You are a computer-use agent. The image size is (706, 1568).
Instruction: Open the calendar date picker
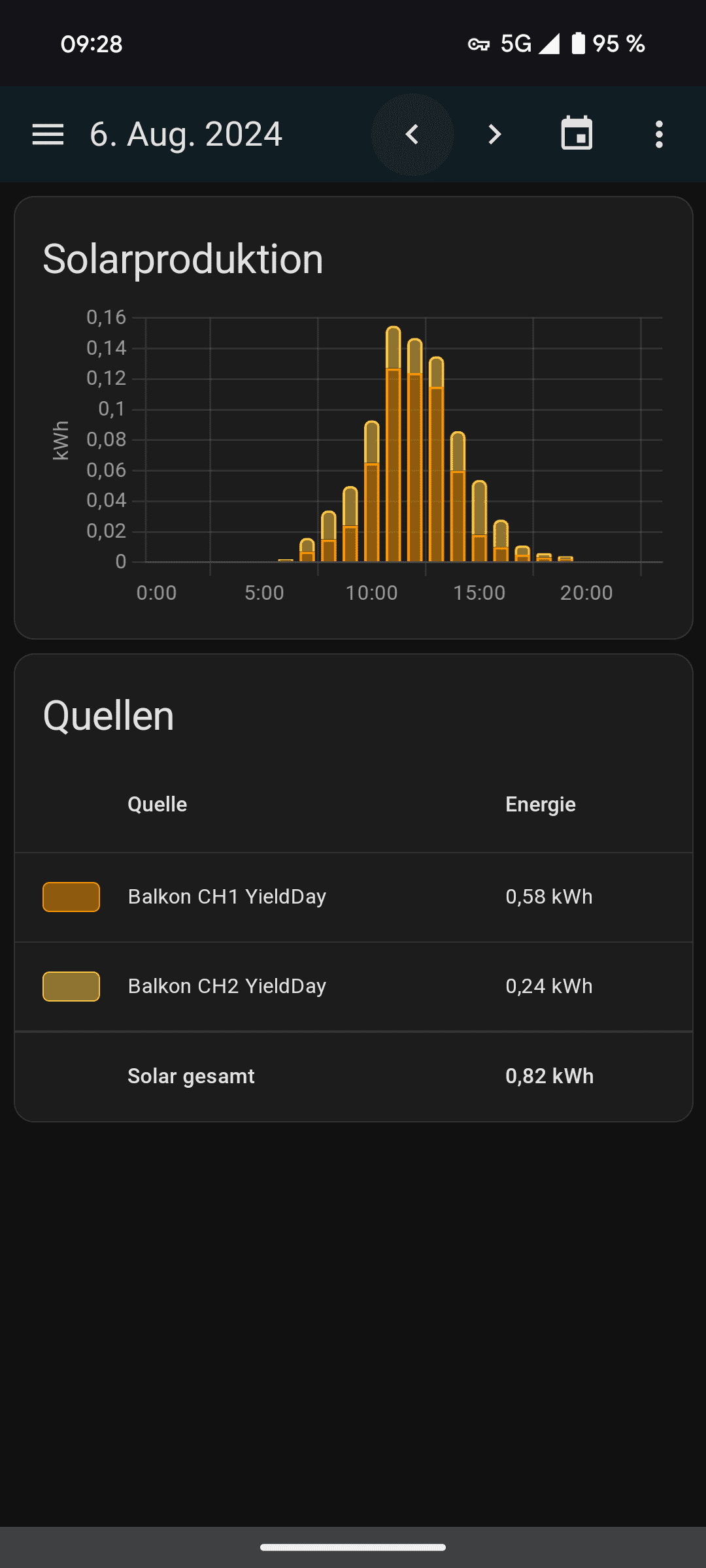[577, 134]
